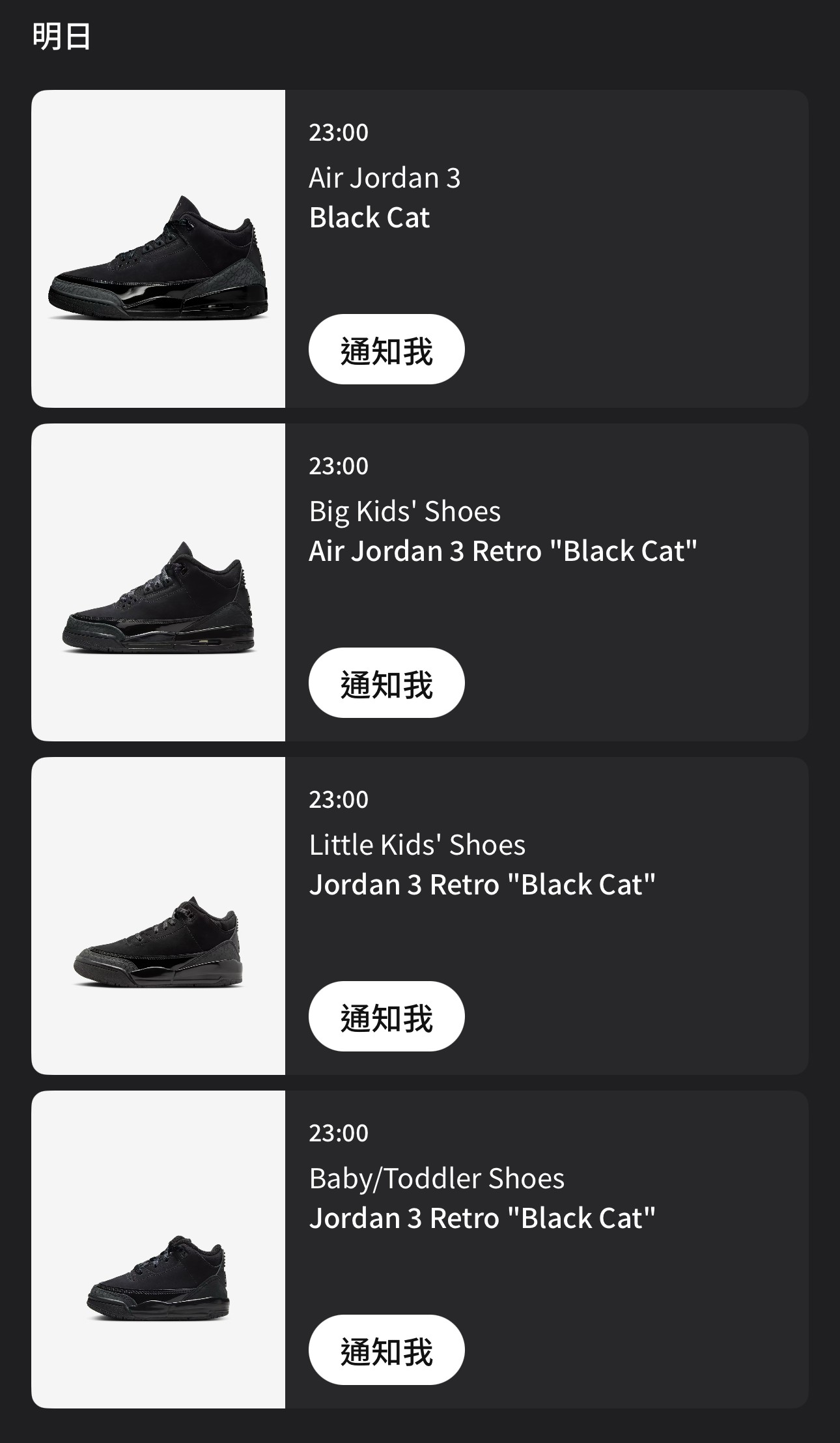The height and width of the screenshot is (1443, 840).
Task: Open the Air Jordan 3 Black Cat product image
Action: coord(158,250)
